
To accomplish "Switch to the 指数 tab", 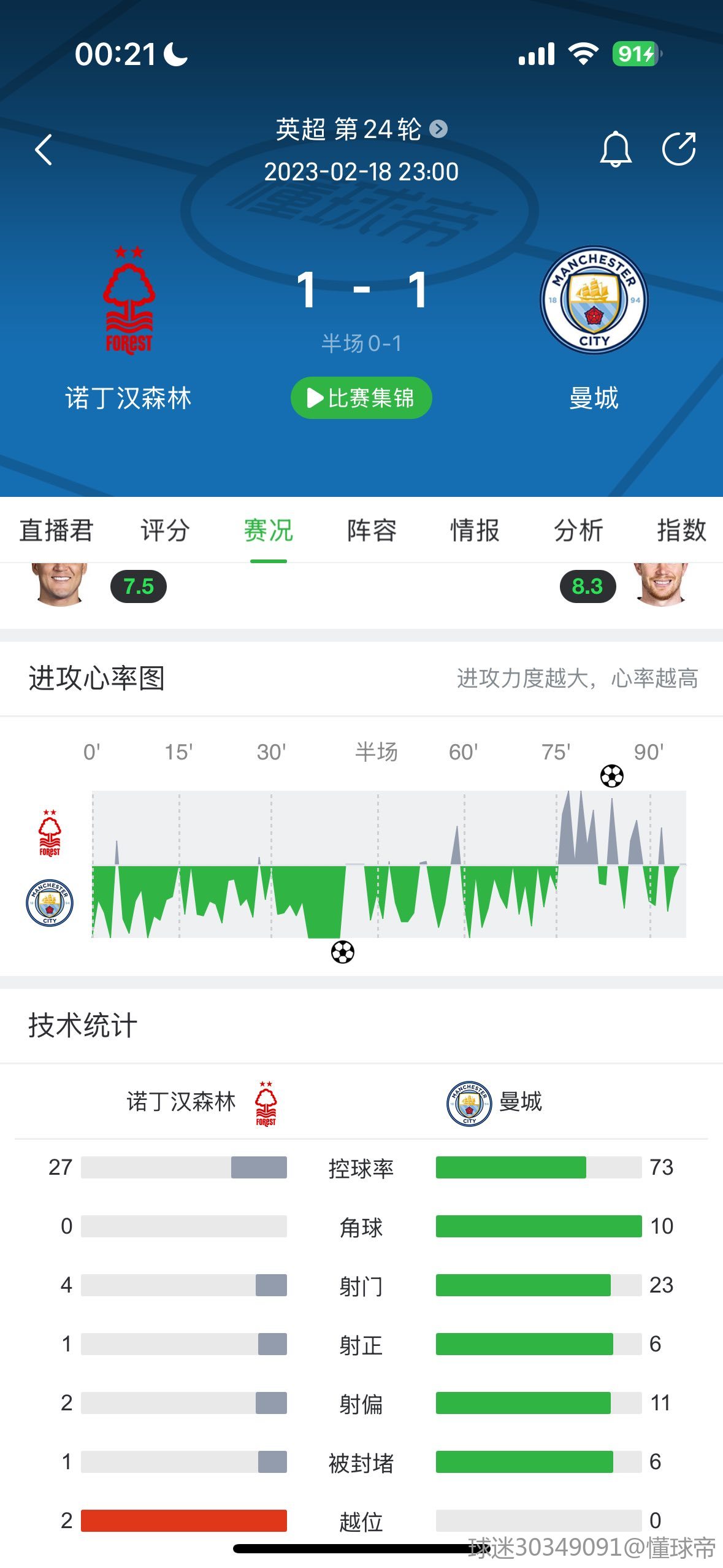I will [x=681, y=530].
